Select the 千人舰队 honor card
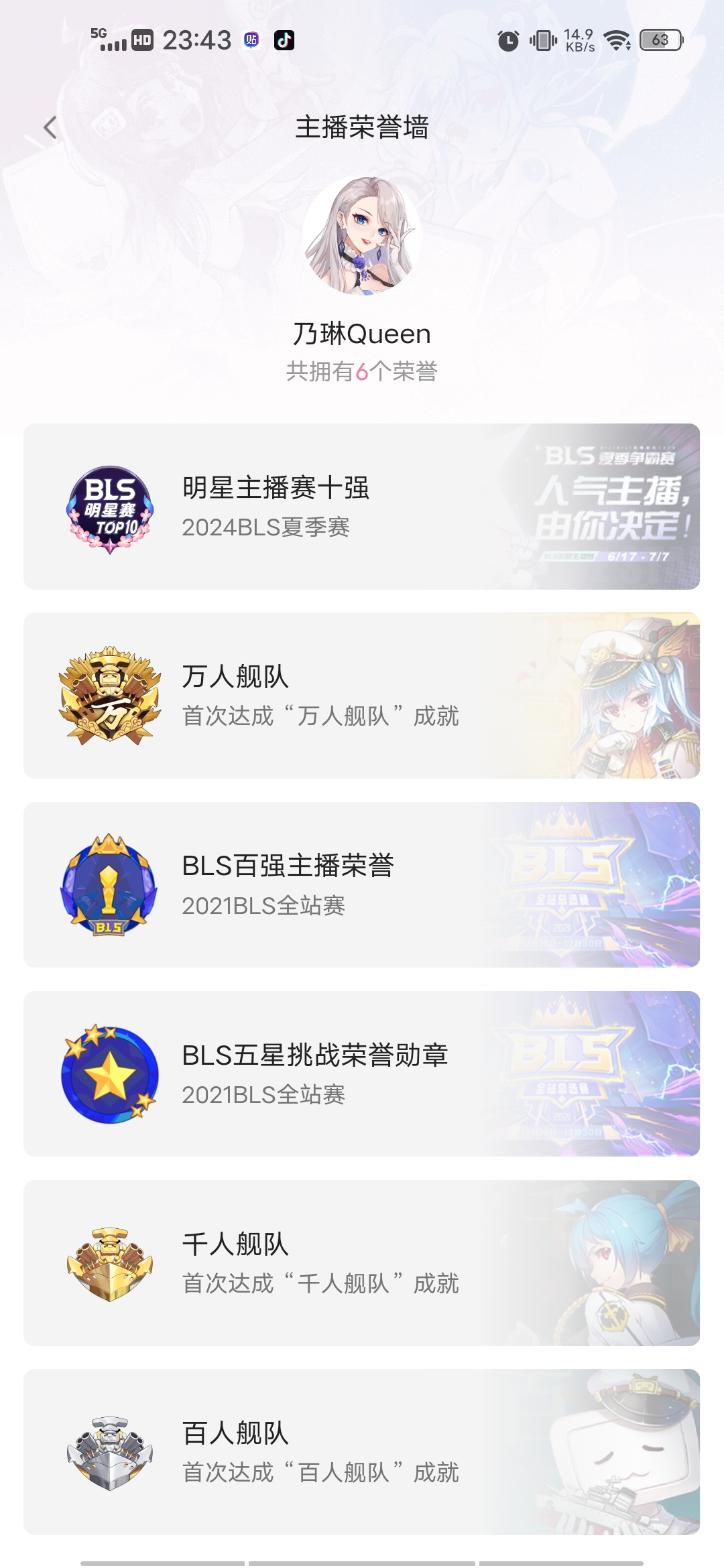 [x=362, y=1263]
